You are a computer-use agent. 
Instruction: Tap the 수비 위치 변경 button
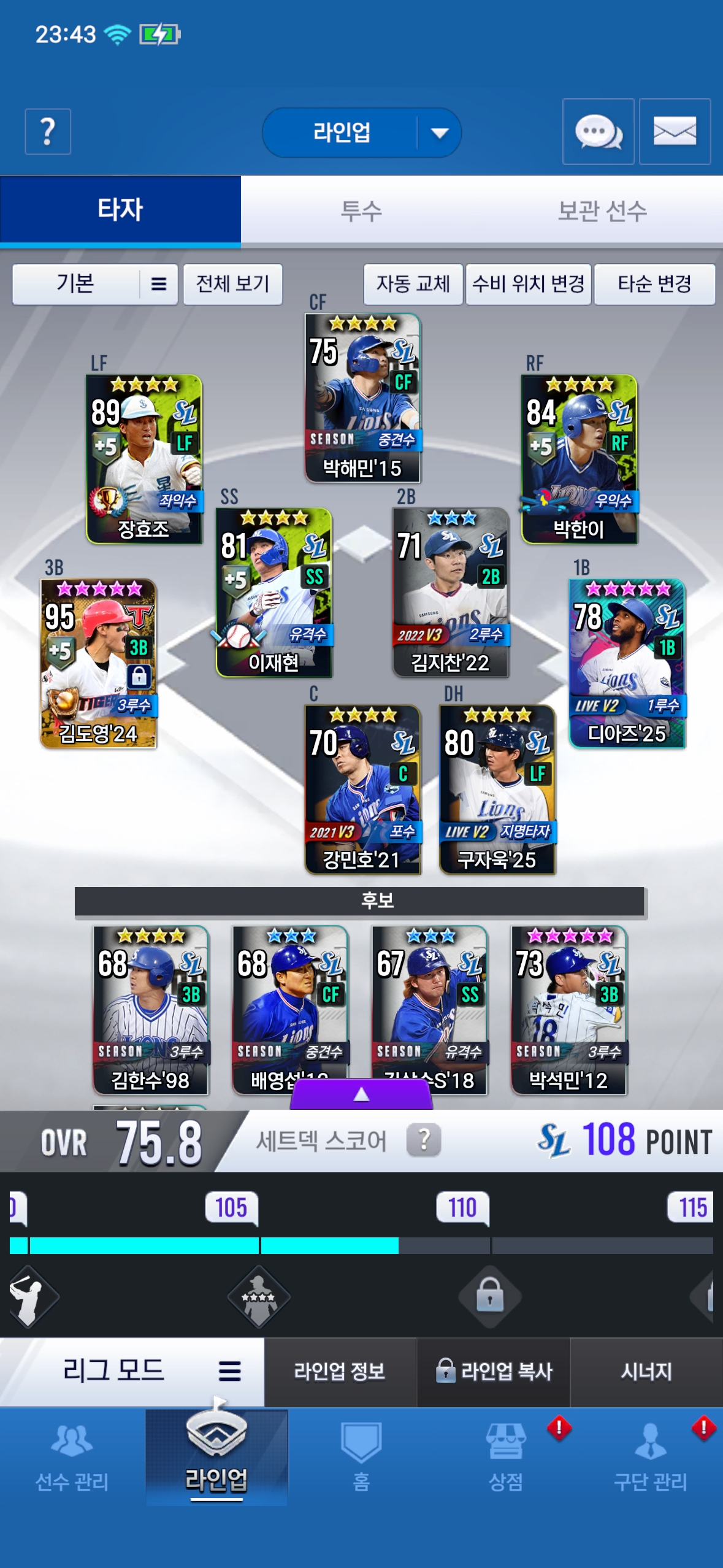pyautogui.click(x=528, y=284)
